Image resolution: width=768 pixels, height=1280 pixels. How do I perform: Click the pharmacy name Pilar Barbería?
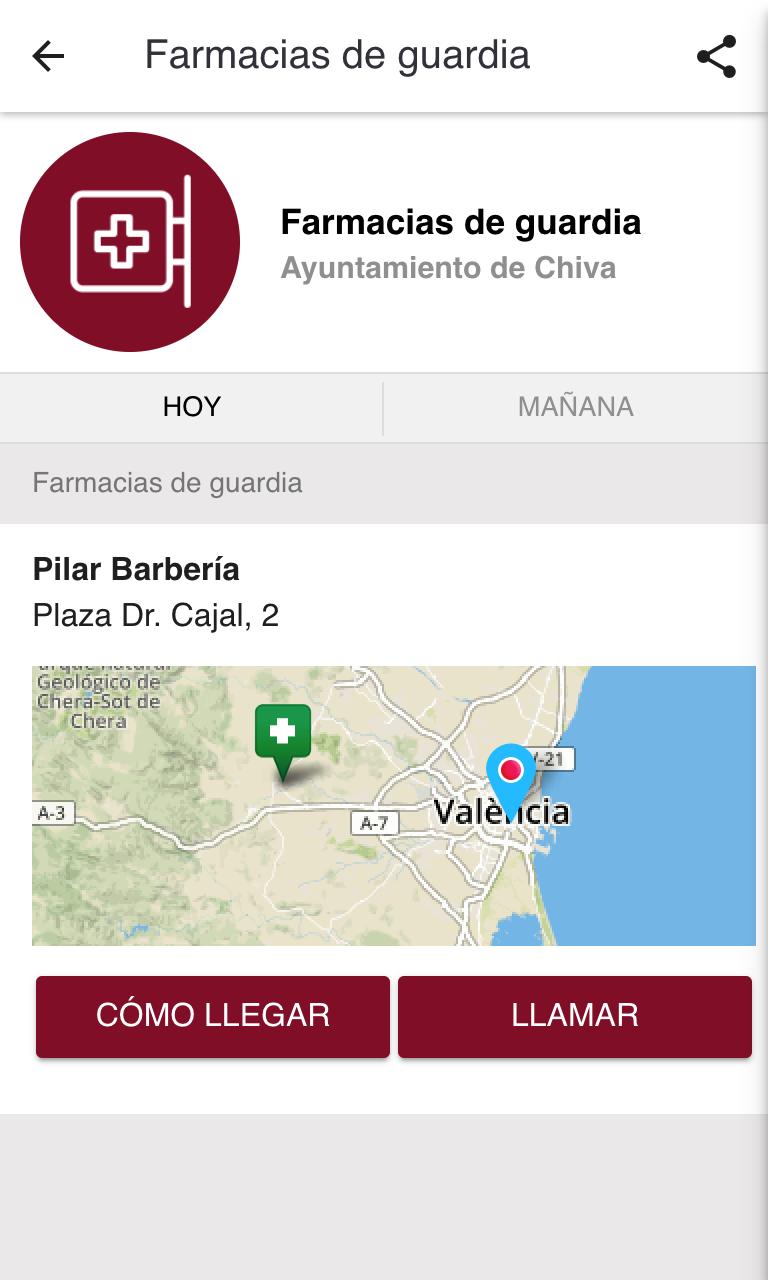pos(137,569)
